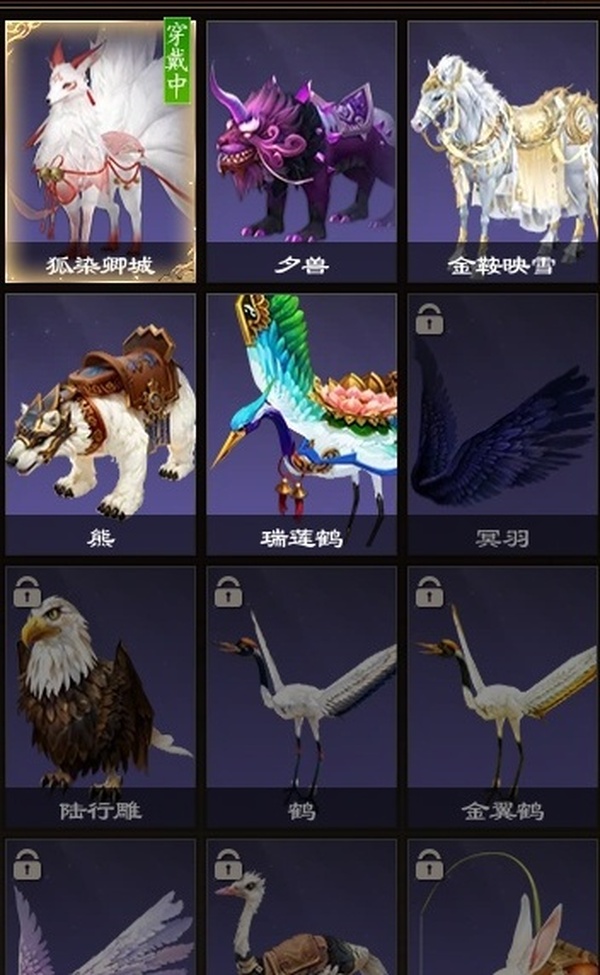Select the locked 金翼鹤 mount tile
600x975 pixels.
click(502, 695)
